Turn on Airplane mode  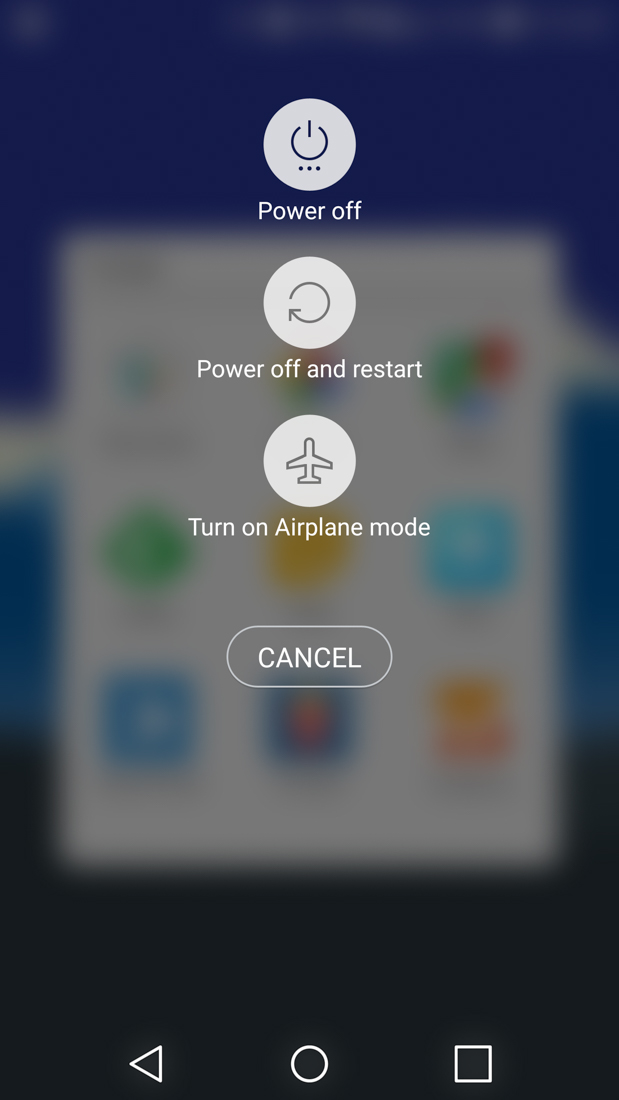[309, 462]
